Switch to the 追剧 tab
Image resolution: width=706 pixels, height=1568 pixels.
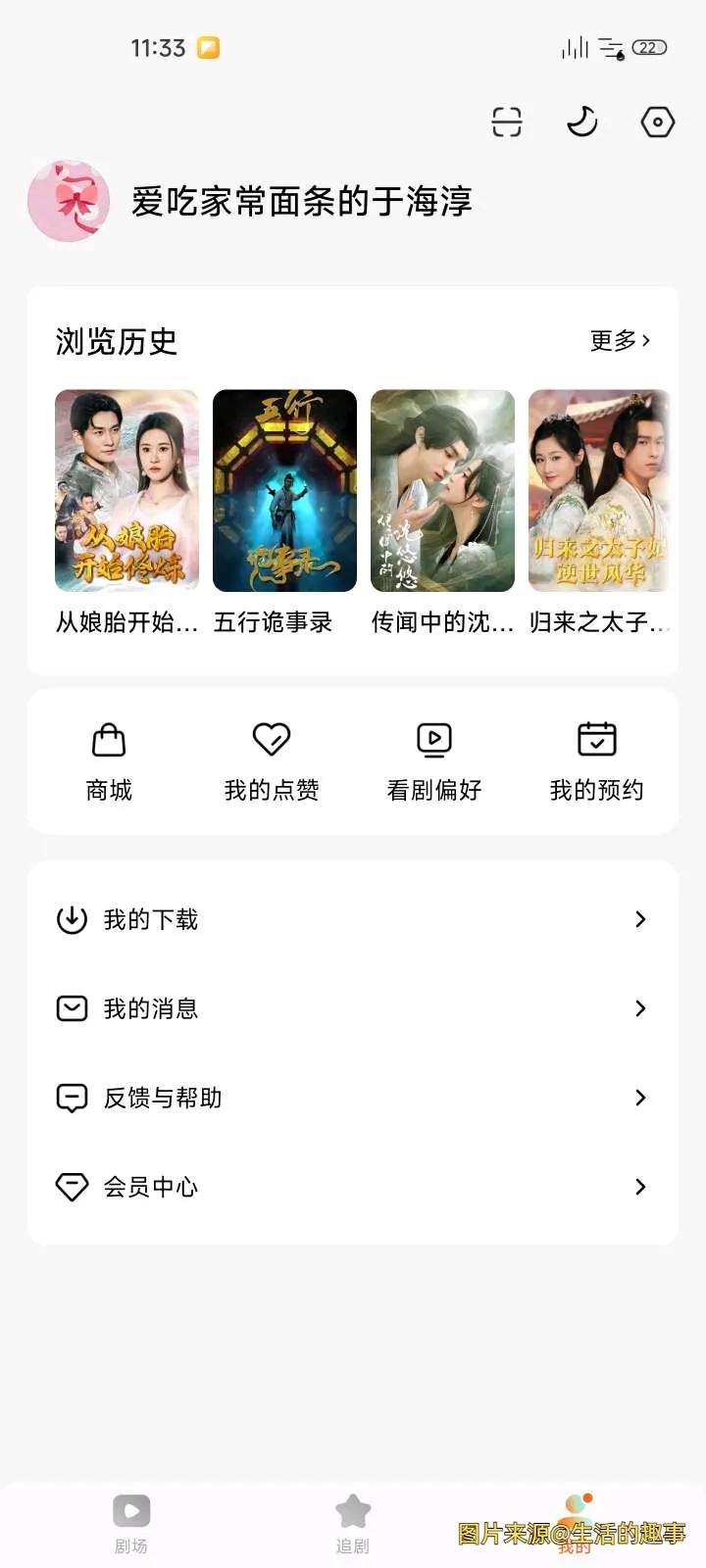coord(353,1522)
